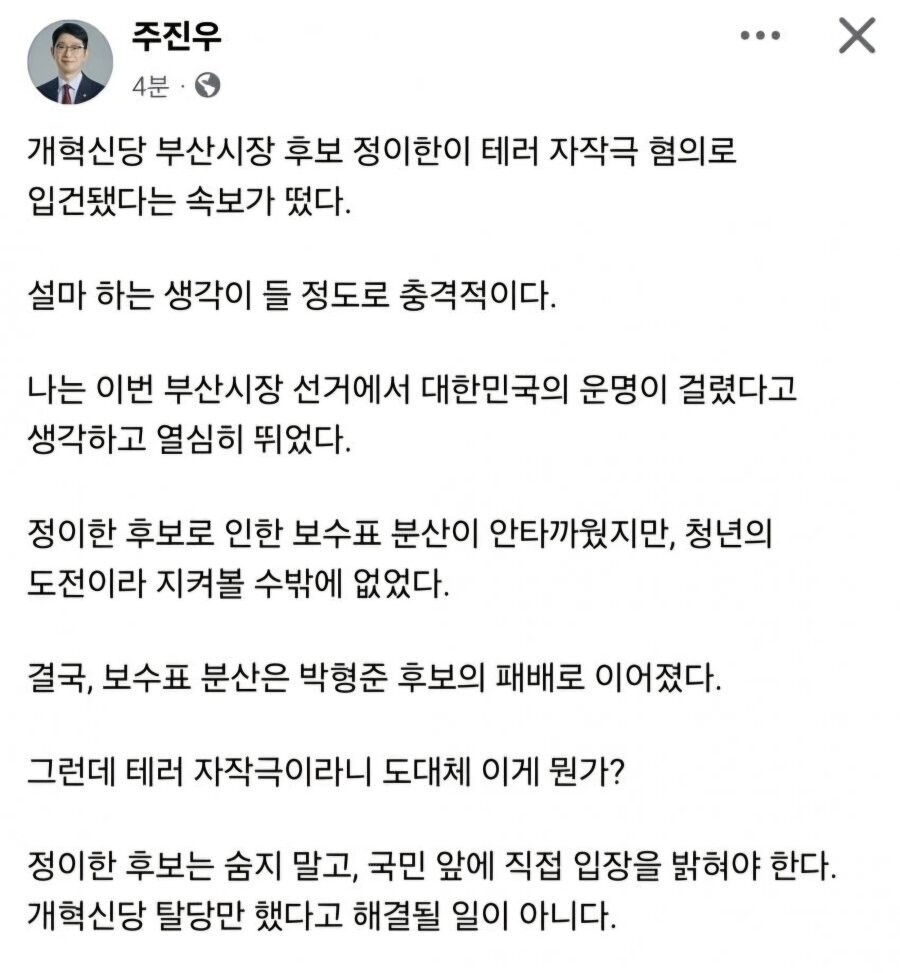
Task: Dismiss the post with the X icon
Action: pyautogui.click(x=857, y=35)
